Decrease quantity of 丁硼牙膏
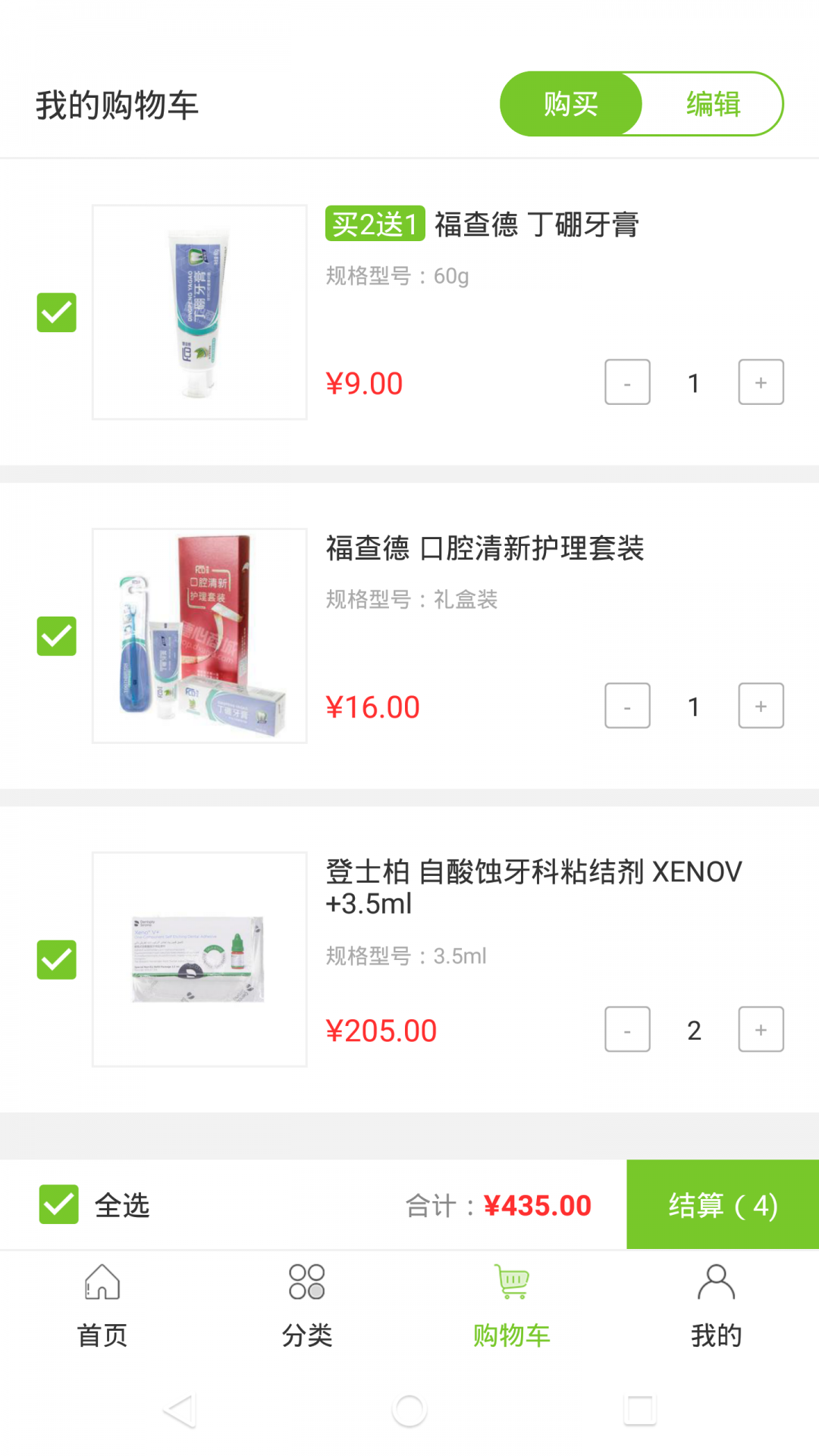819x1456 pixels. point(627,382)
